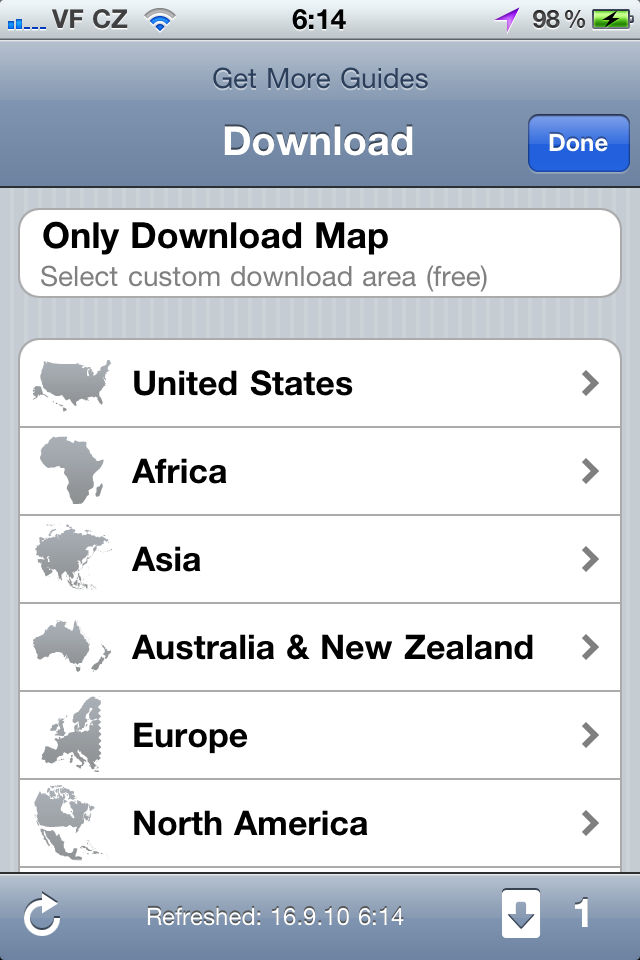Viewport: 640px width, 960px height.
Task: Select Only Download Map option
Action: click(320, 253)
